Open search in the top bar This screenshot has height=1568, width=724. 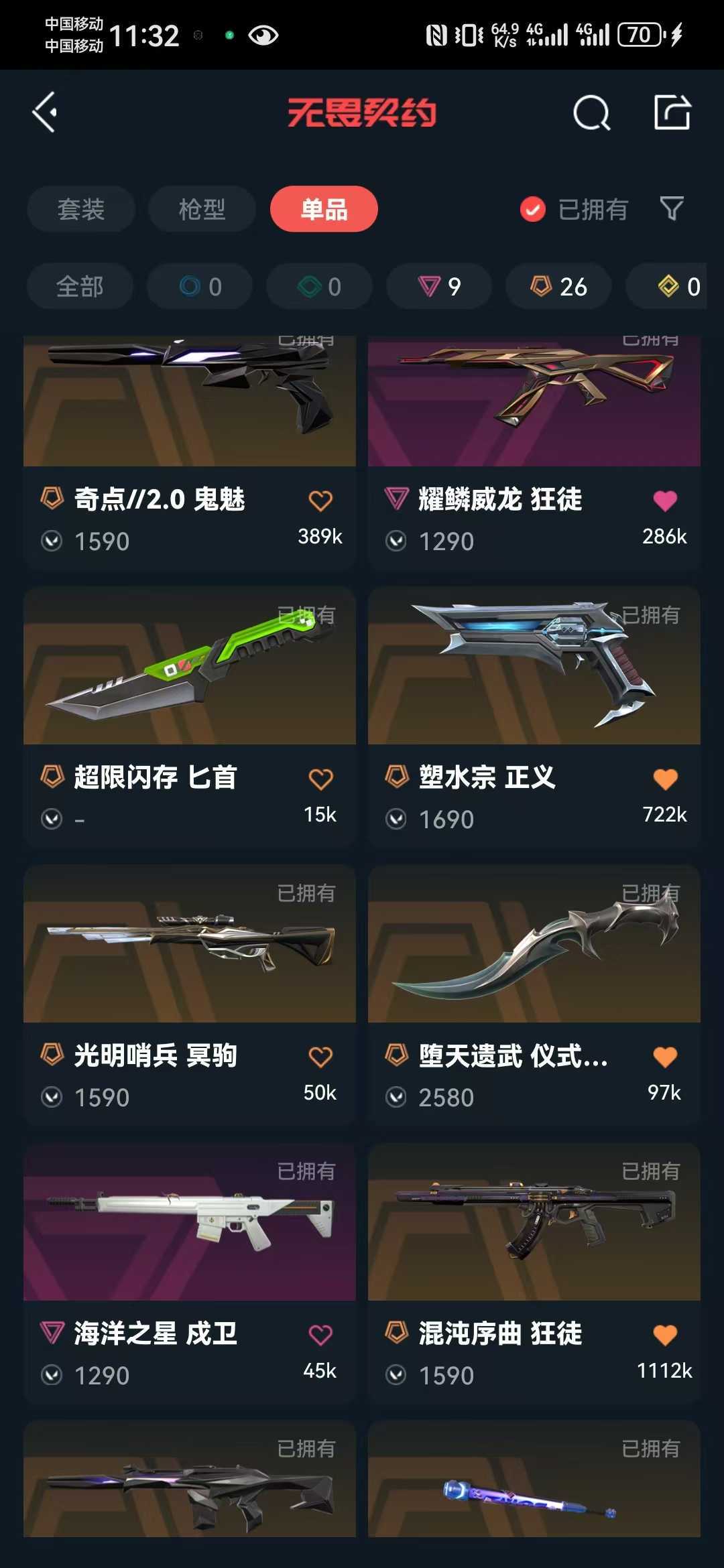591,113
